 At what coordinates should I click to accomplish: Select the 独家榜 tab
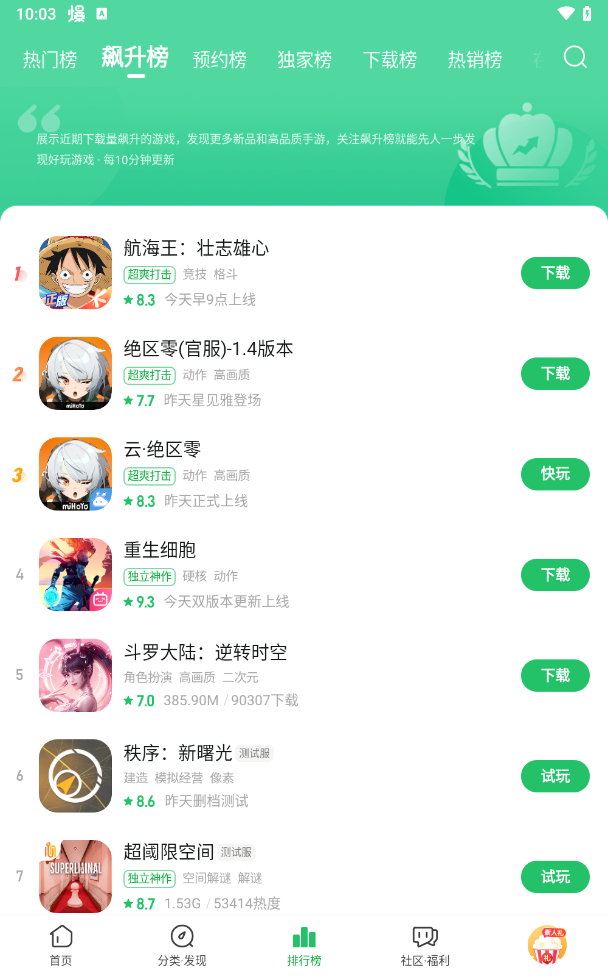[305, 60]
